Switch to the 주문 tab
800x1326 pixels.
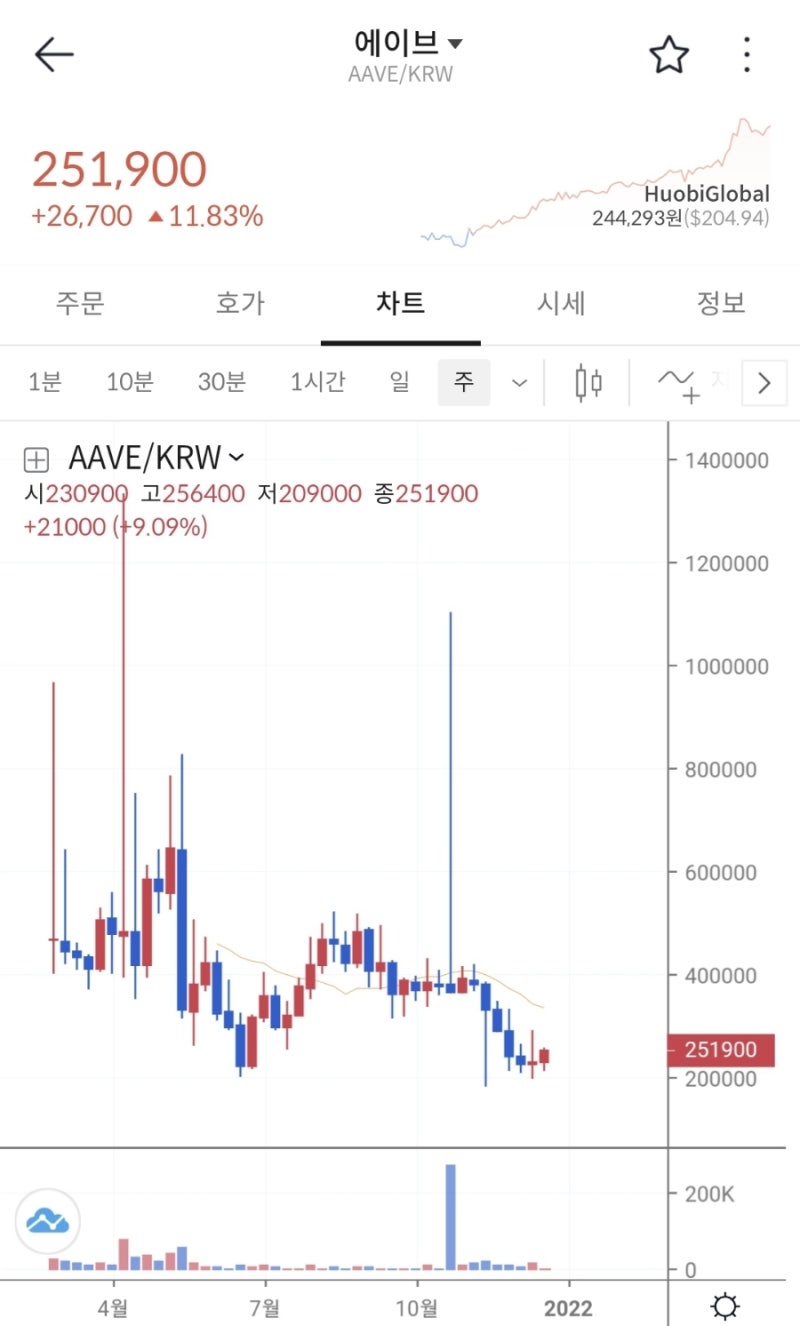80,303
